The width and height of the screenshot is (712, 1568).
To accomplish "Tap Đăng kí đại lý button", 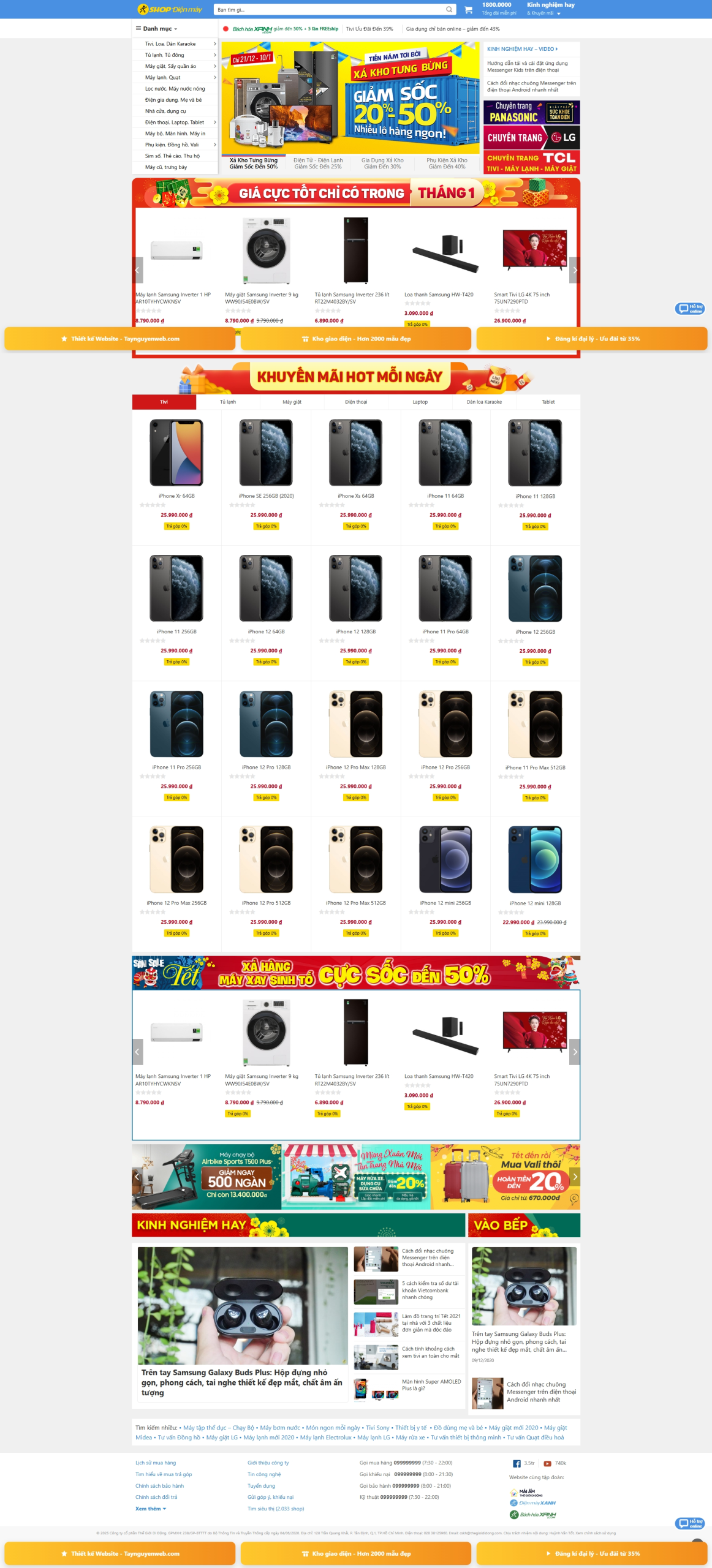I will (x=592, y=339).
